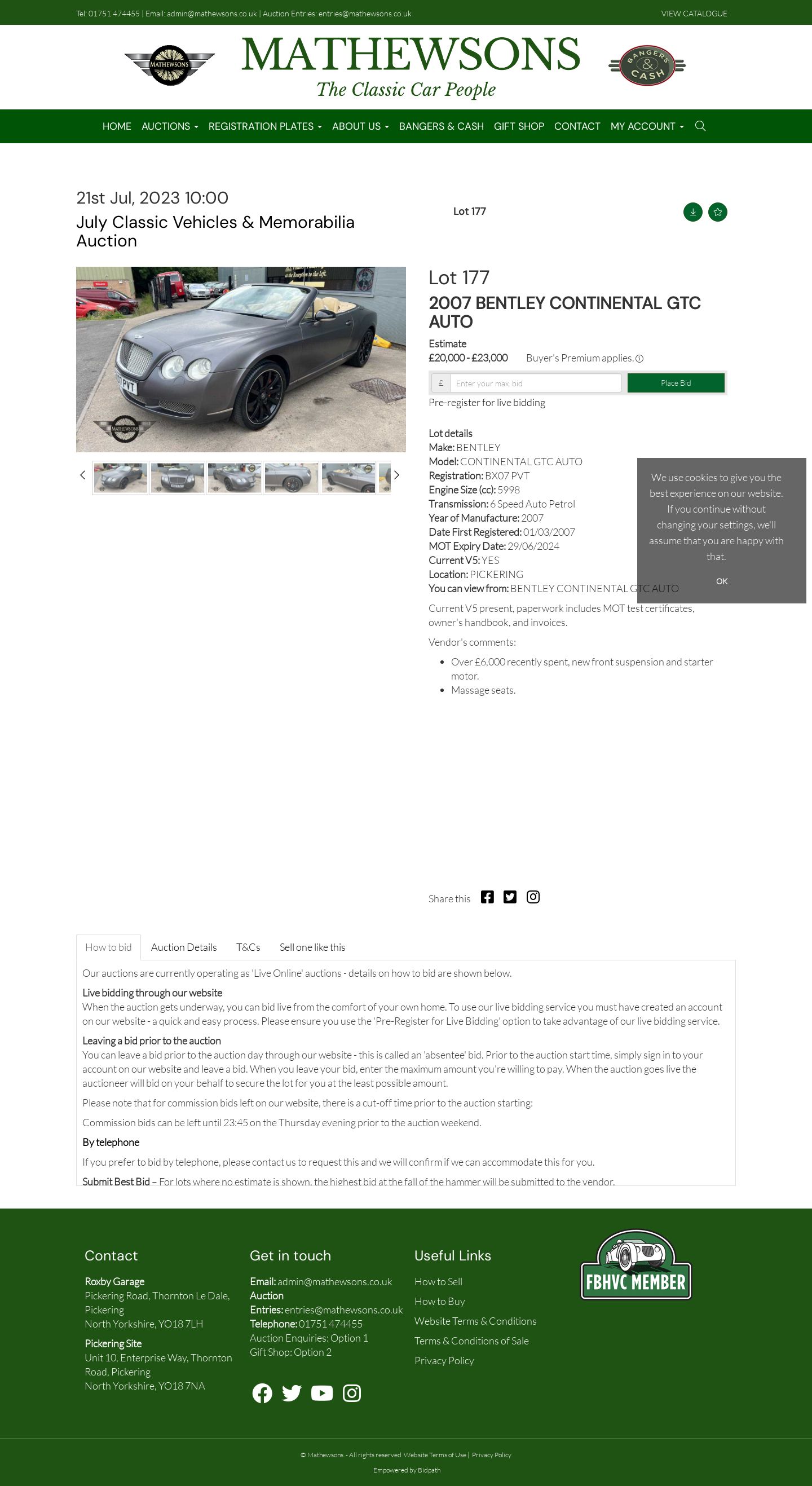Screen dimensions: 812x1486
Task: Open the search magnifier in navigation bar
Action: click(700, 126)
